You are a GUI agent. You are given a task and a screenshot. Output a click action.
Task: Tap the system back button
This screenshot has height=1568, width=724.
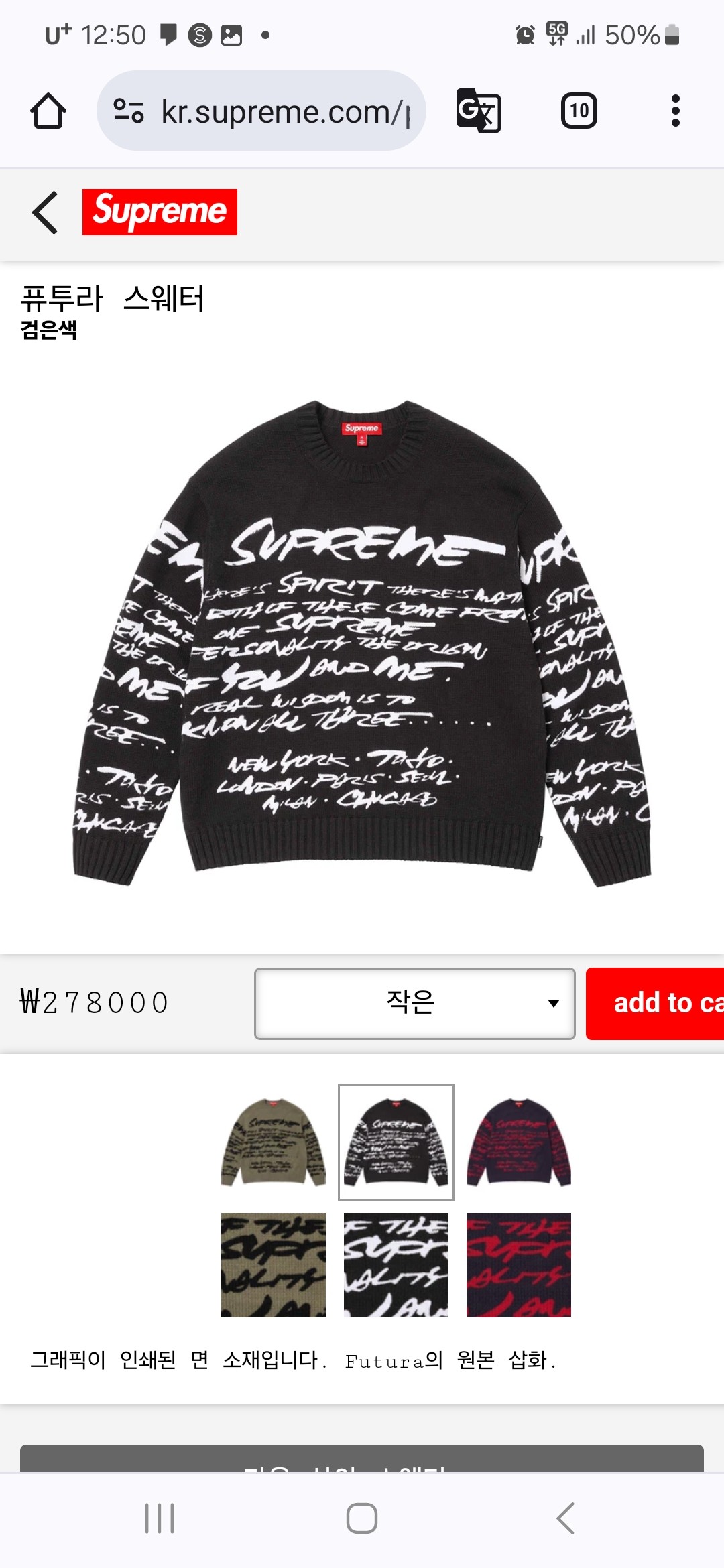tap(565, 1518)
